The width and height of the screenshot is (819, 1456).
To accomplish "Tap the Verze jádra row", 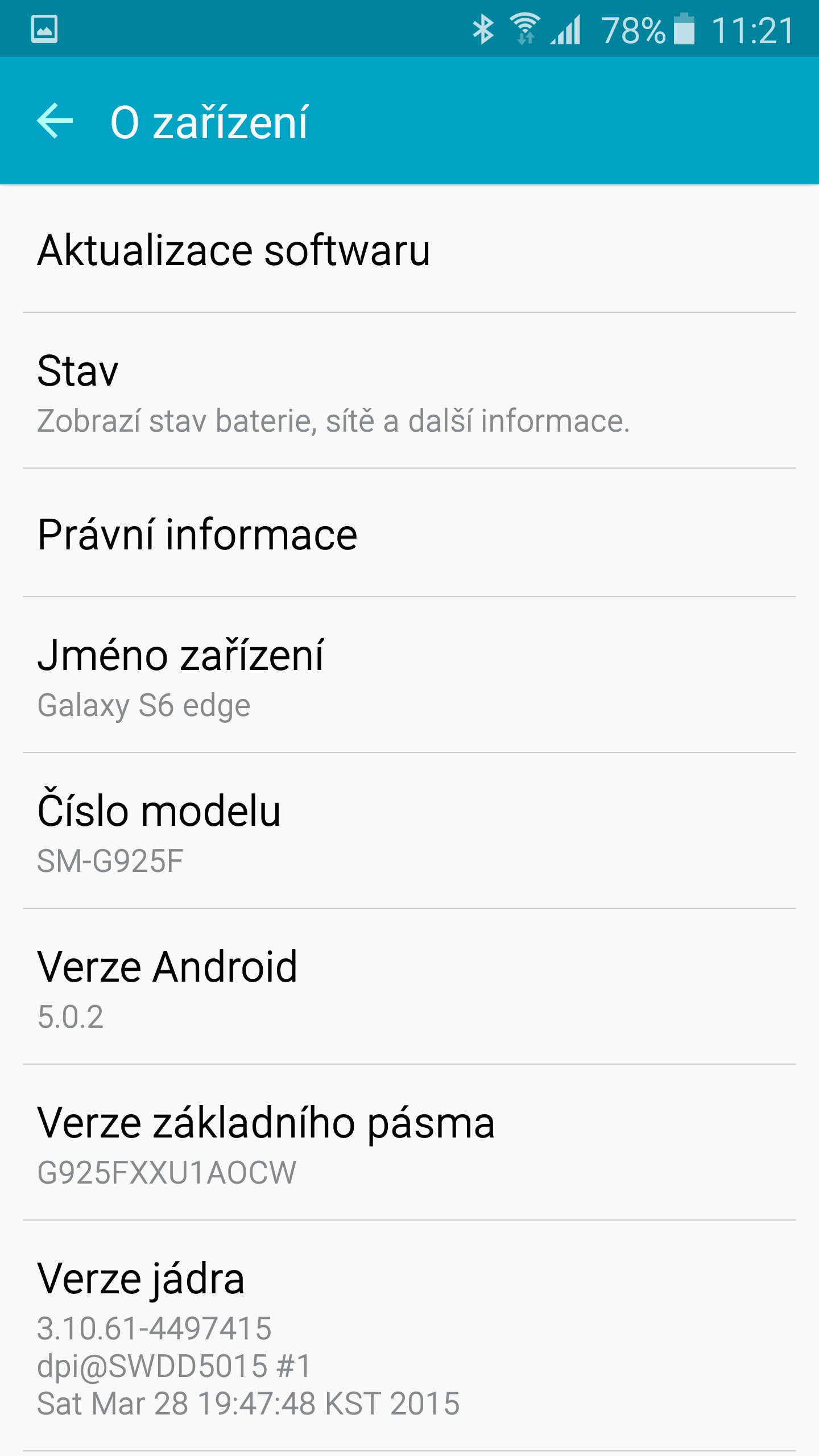I will (x=409, y=1335).
